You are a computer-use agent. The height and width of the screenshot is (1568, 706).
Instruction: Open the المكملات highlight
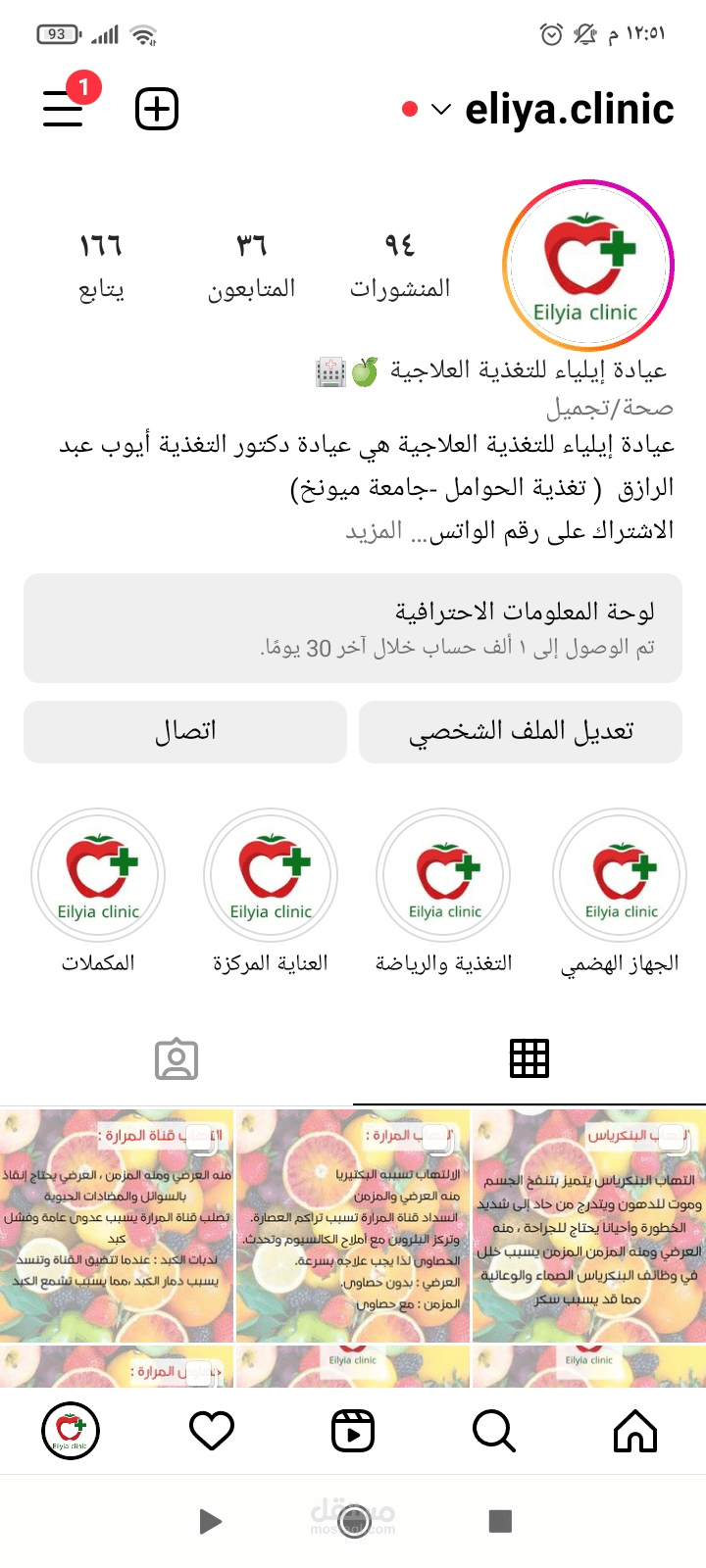click(98, 875)
